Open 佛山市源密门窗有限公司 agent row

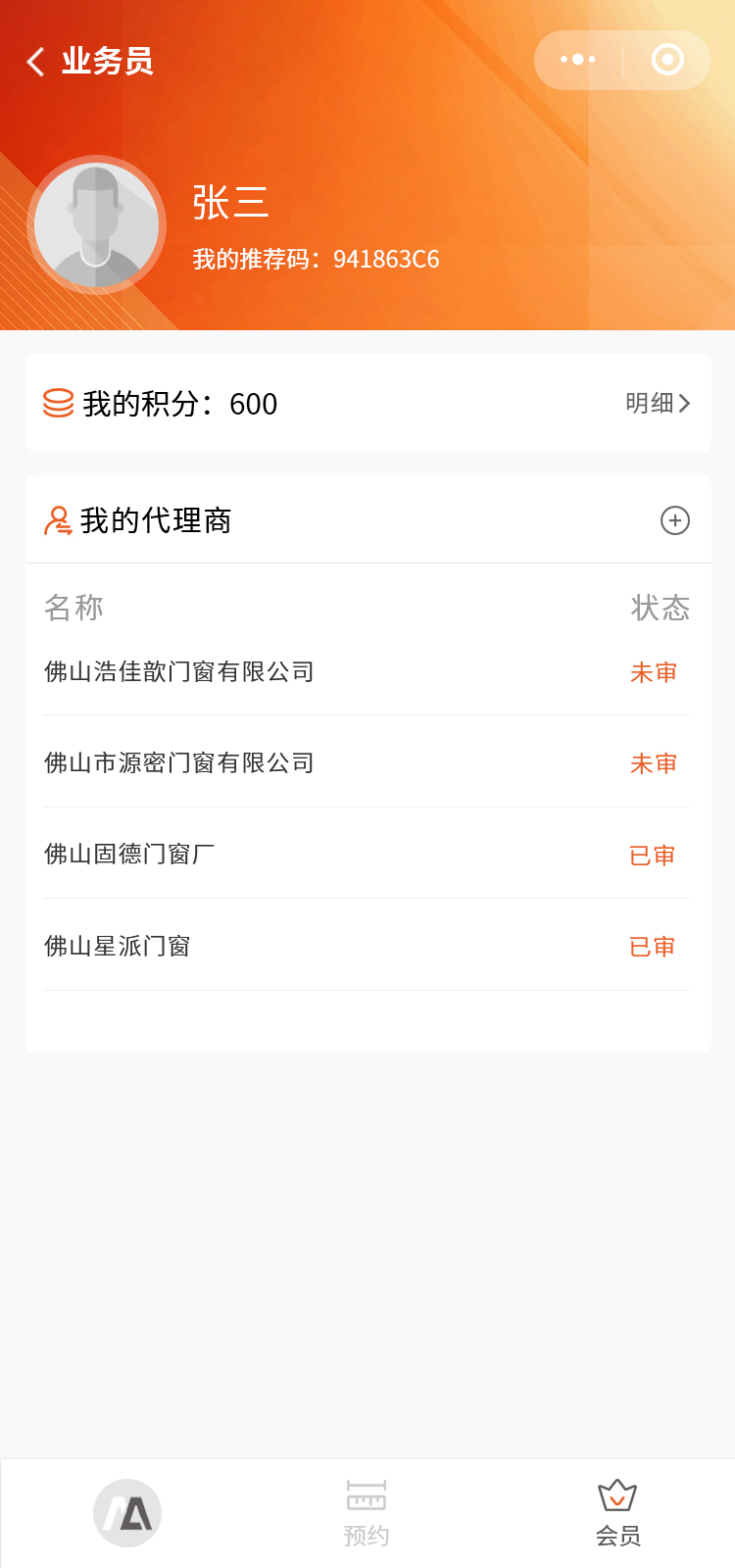(x=179, y=763)
